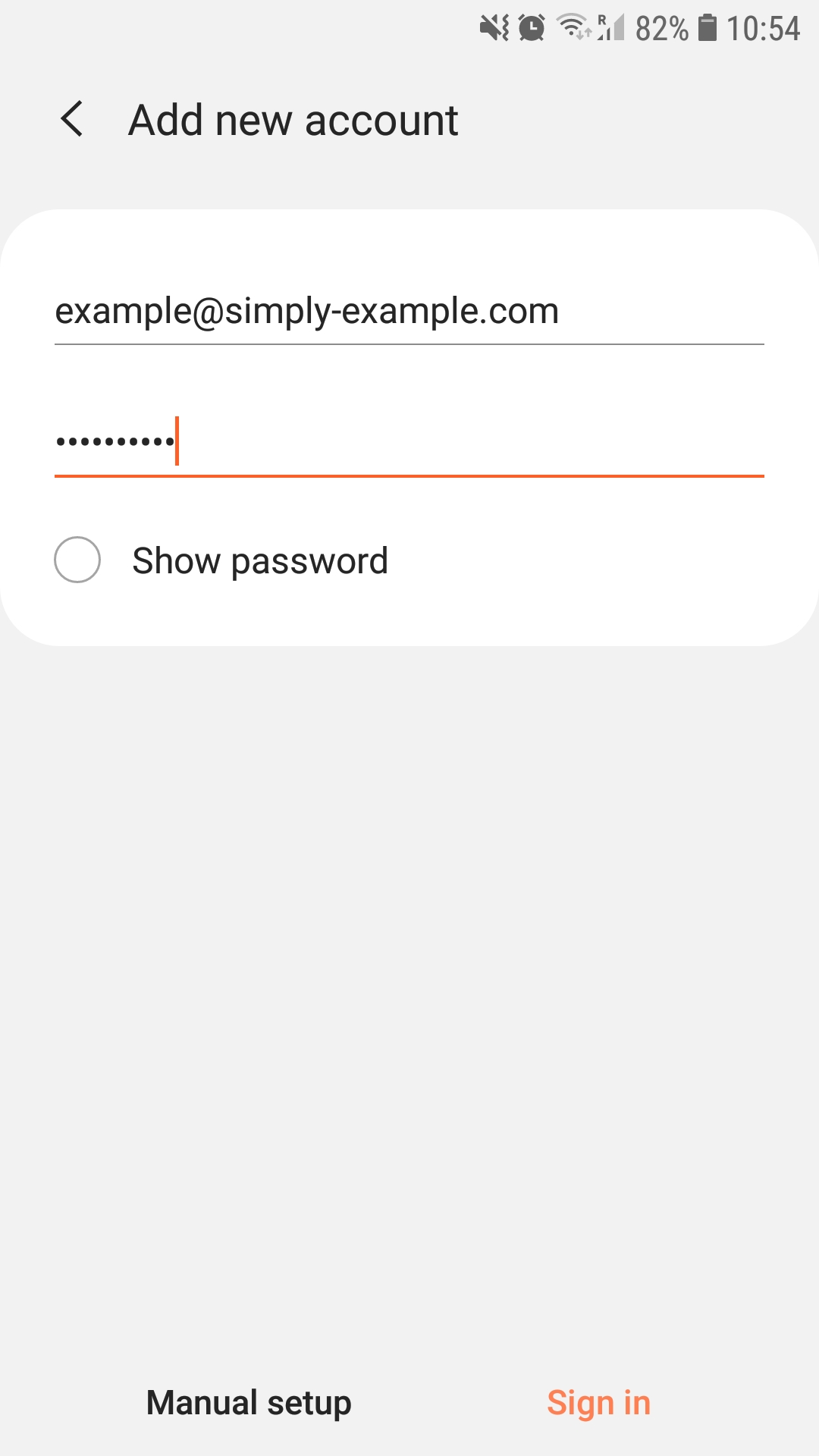Edit the email address field
Viewport: 819px width, 1456px height.
click(x=408, y=311)
